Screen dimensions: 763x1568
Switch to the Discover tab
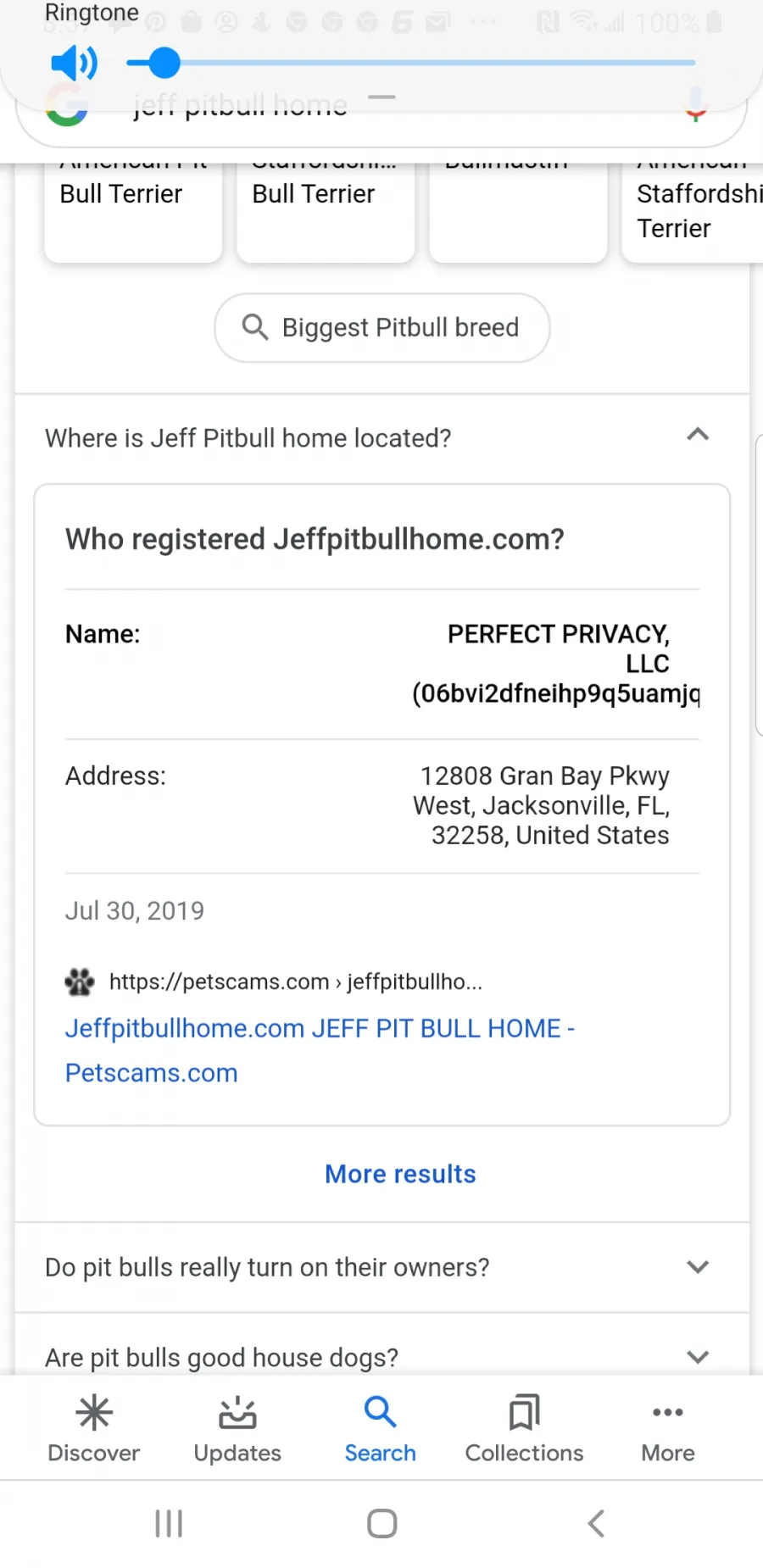(x=94, y=1429)
